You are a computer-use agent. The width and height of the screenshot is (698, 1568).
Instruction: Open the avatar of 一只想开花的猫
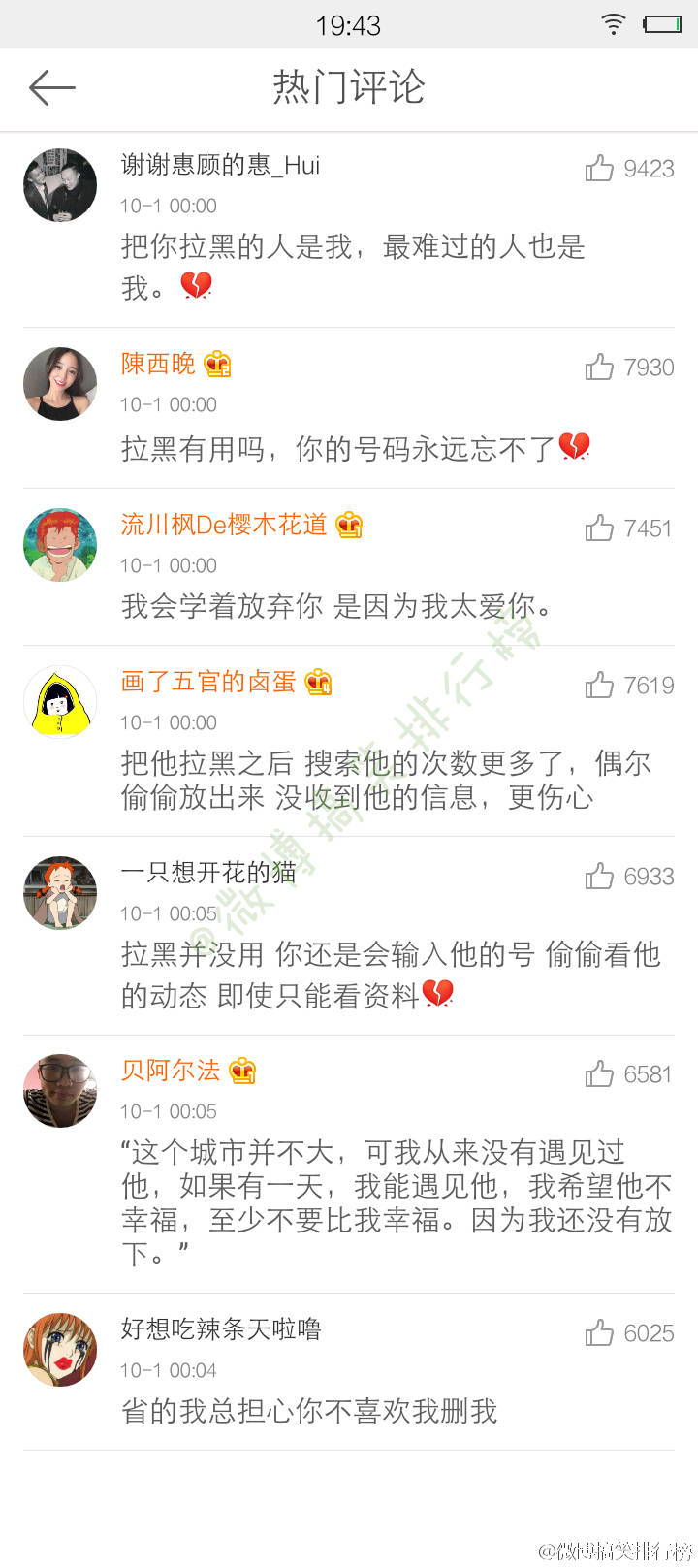point(60,893)
